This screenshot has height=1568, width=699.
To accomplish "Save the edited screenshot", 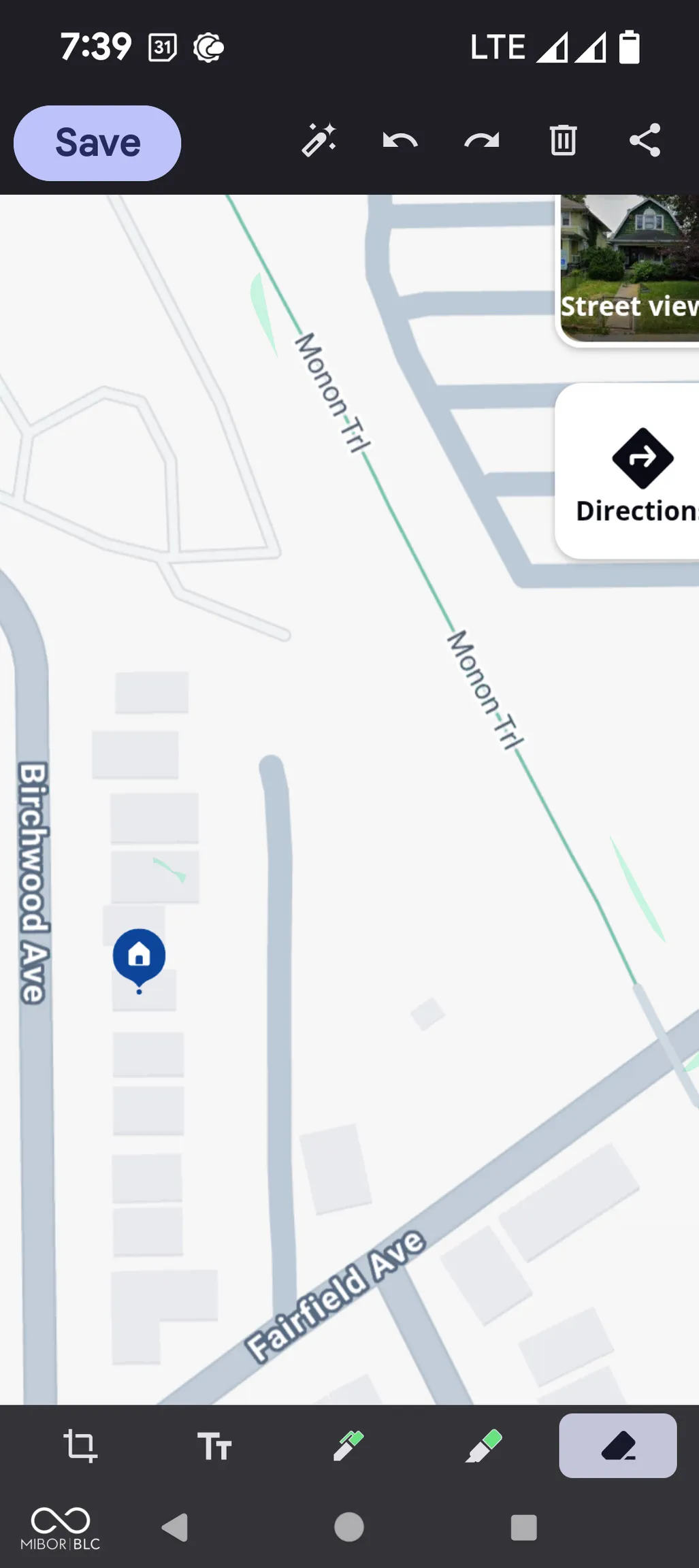I will 97,143.
